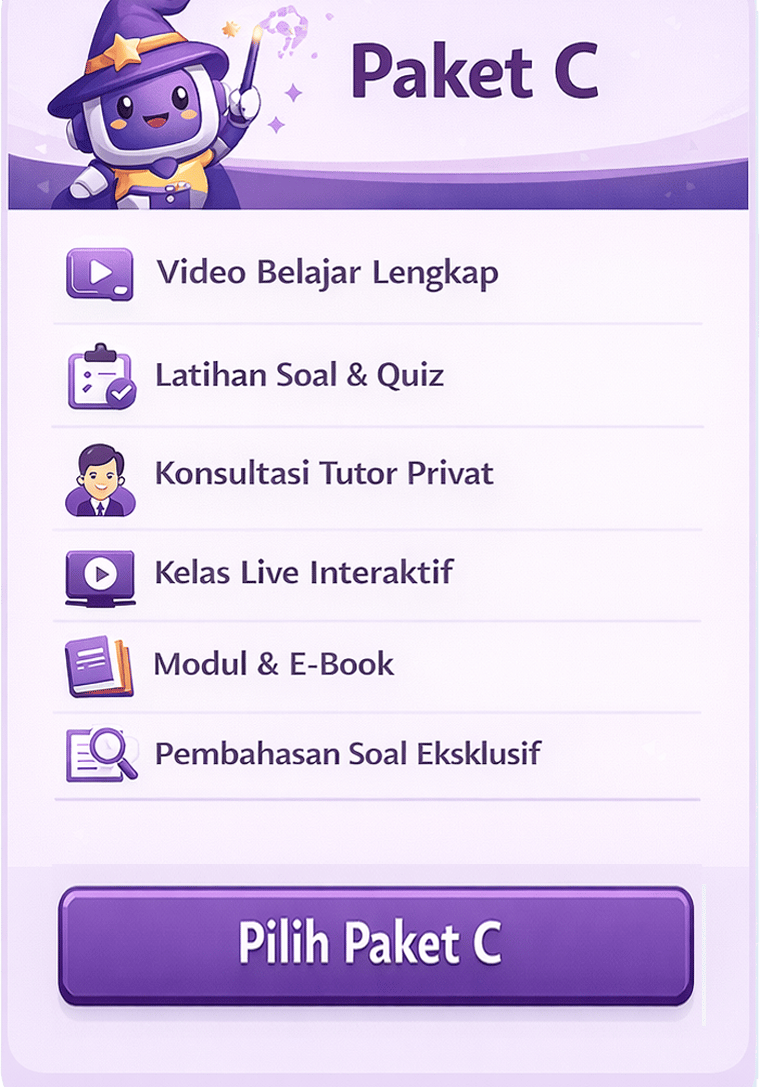Select the Pilih Paket C button
The height and width of the screenshot is (1087, 760).
click(x=375, y=943)
